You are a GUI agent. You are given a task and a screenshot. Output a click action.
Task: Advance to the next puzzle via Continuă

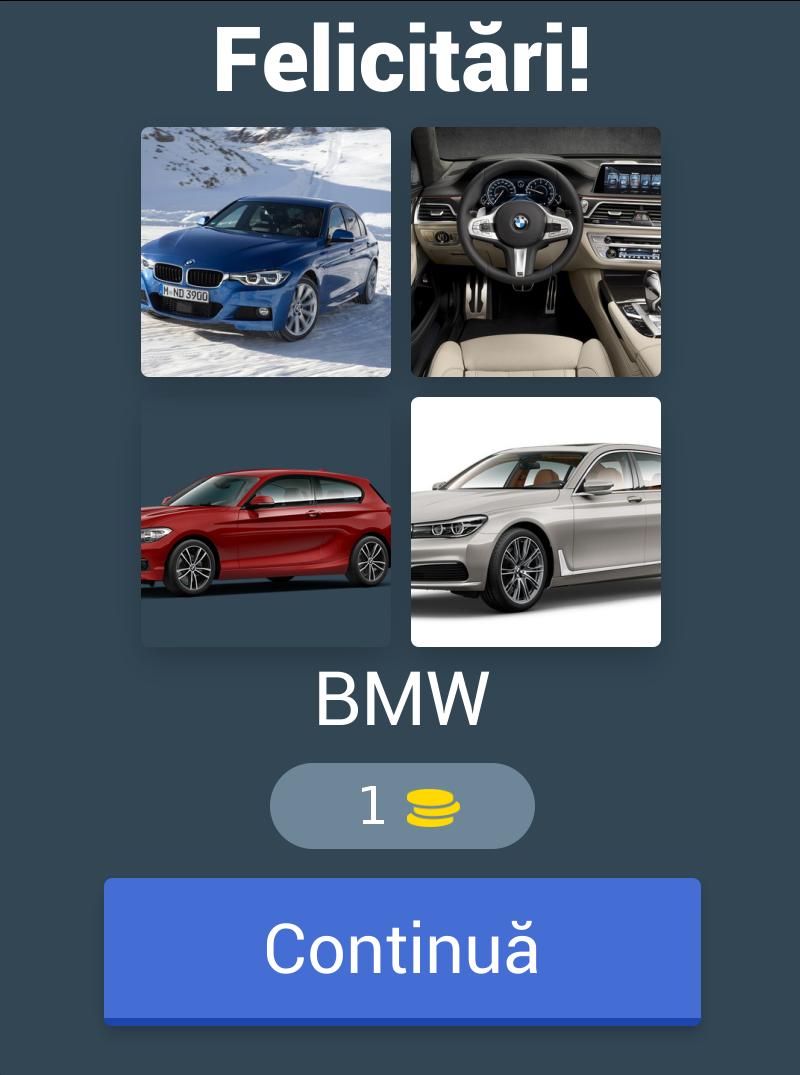400,948
